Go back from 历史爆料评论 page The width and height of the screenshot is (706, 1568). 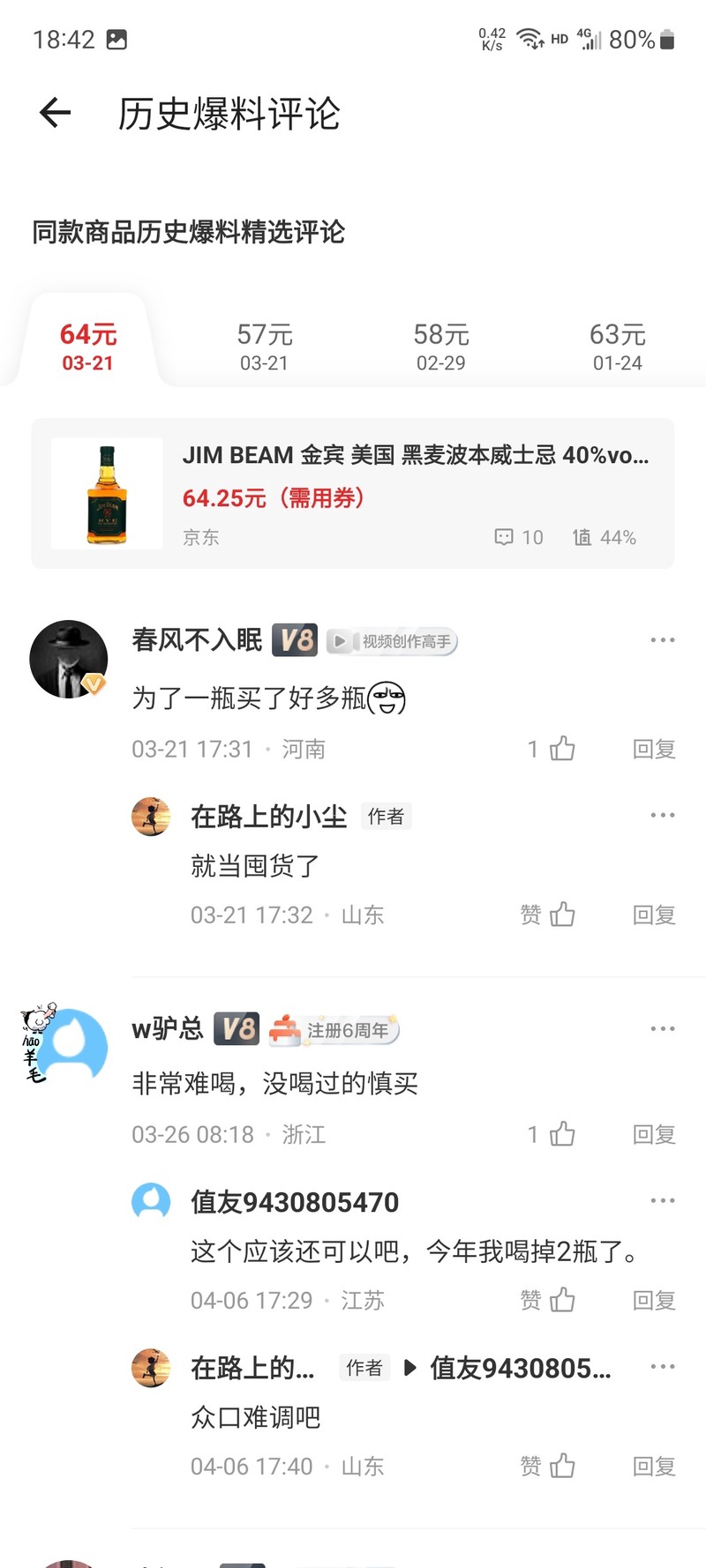(x=56, y=113)
